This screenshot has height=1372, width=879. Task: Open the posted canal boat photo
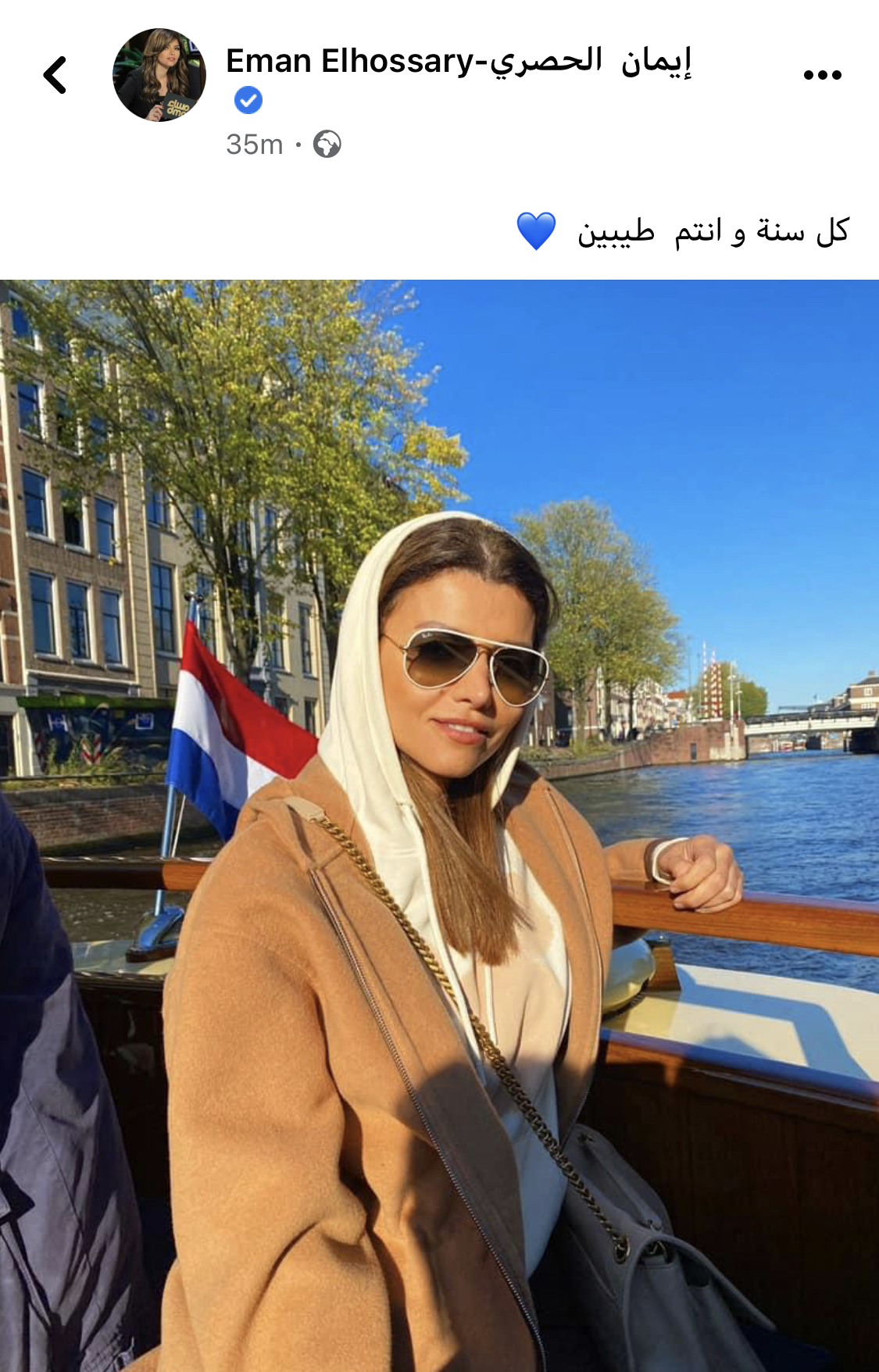tap(439, 825)
